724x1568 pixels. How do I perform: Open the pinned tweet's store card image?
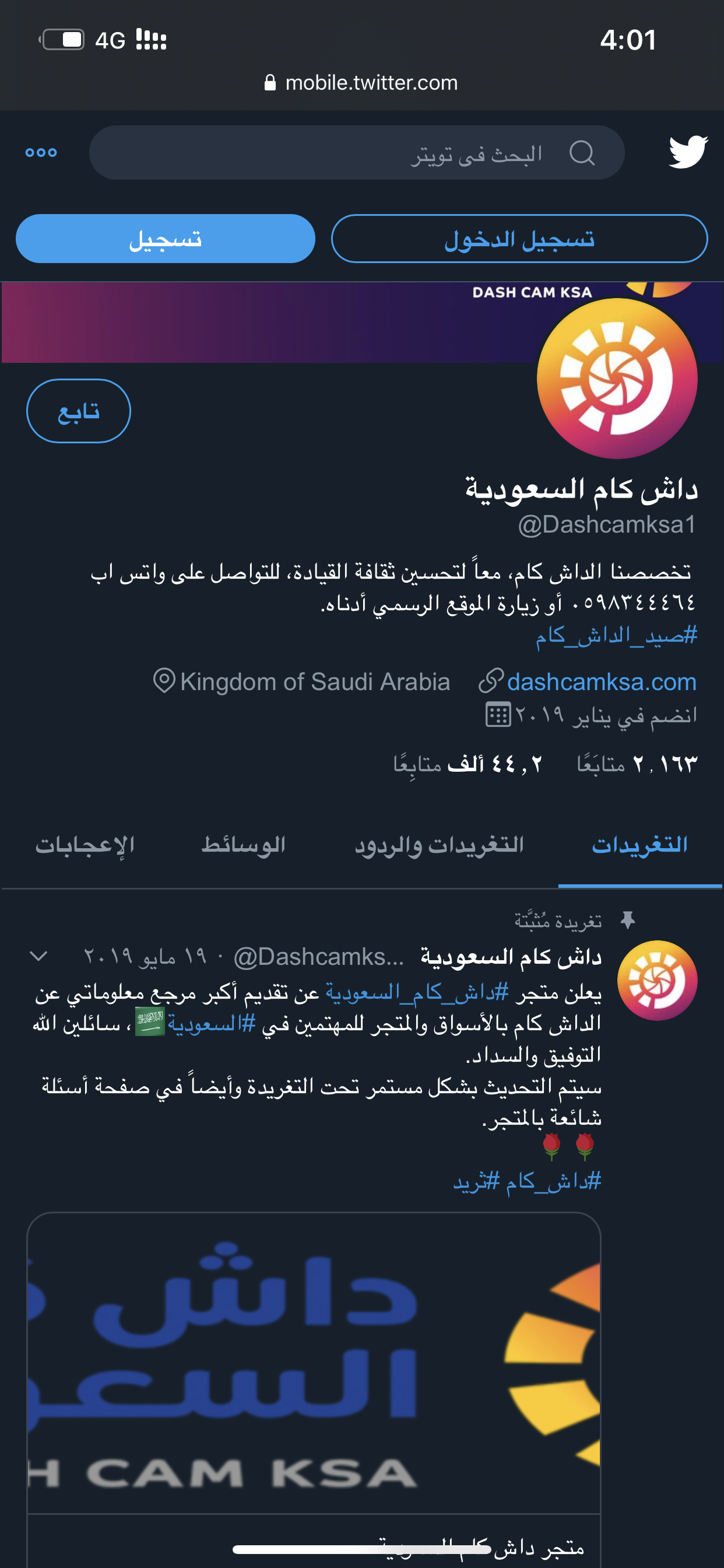click(314, 1363)
